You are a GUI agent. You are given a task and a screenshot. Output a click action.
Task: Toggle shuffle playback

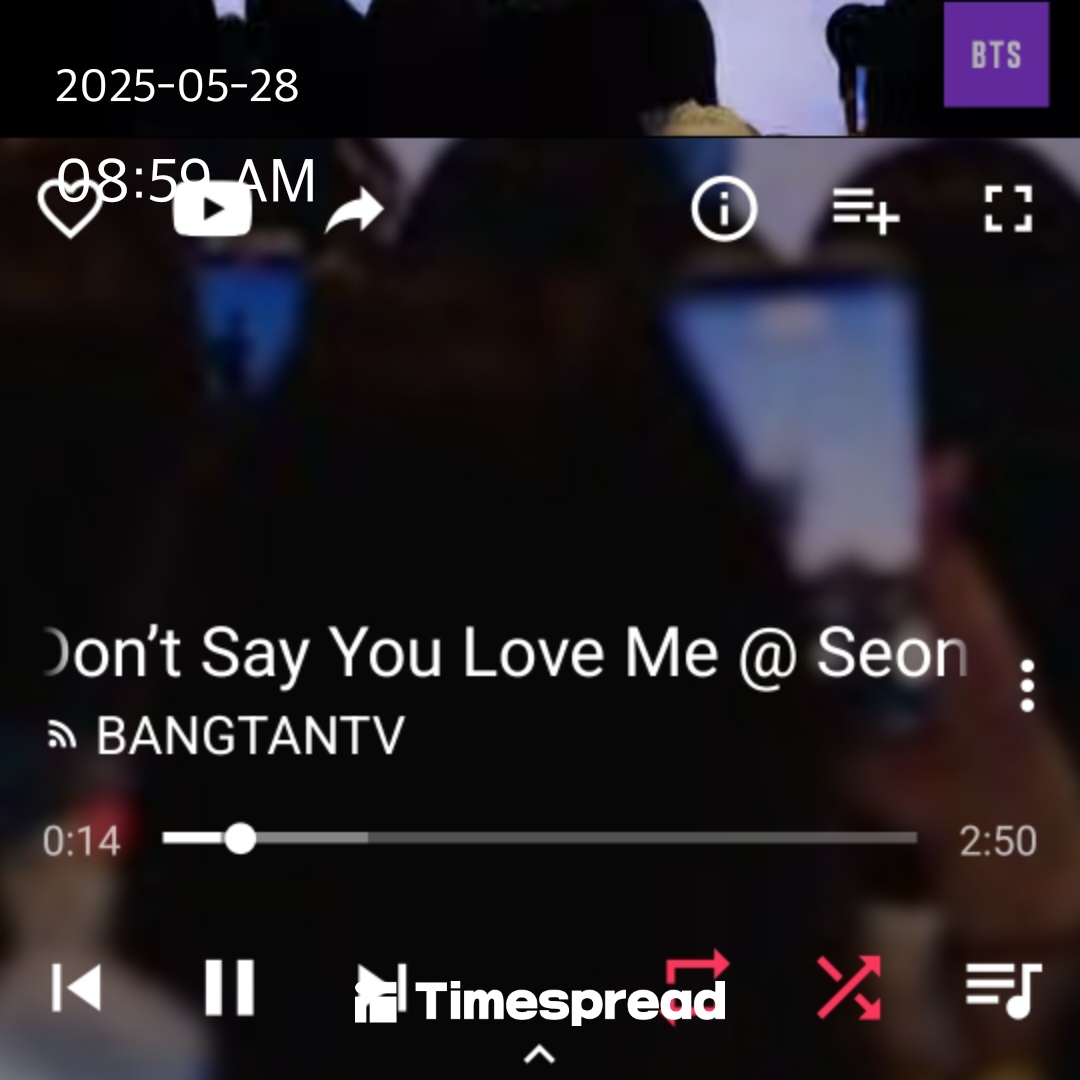(x=849, y=988)
